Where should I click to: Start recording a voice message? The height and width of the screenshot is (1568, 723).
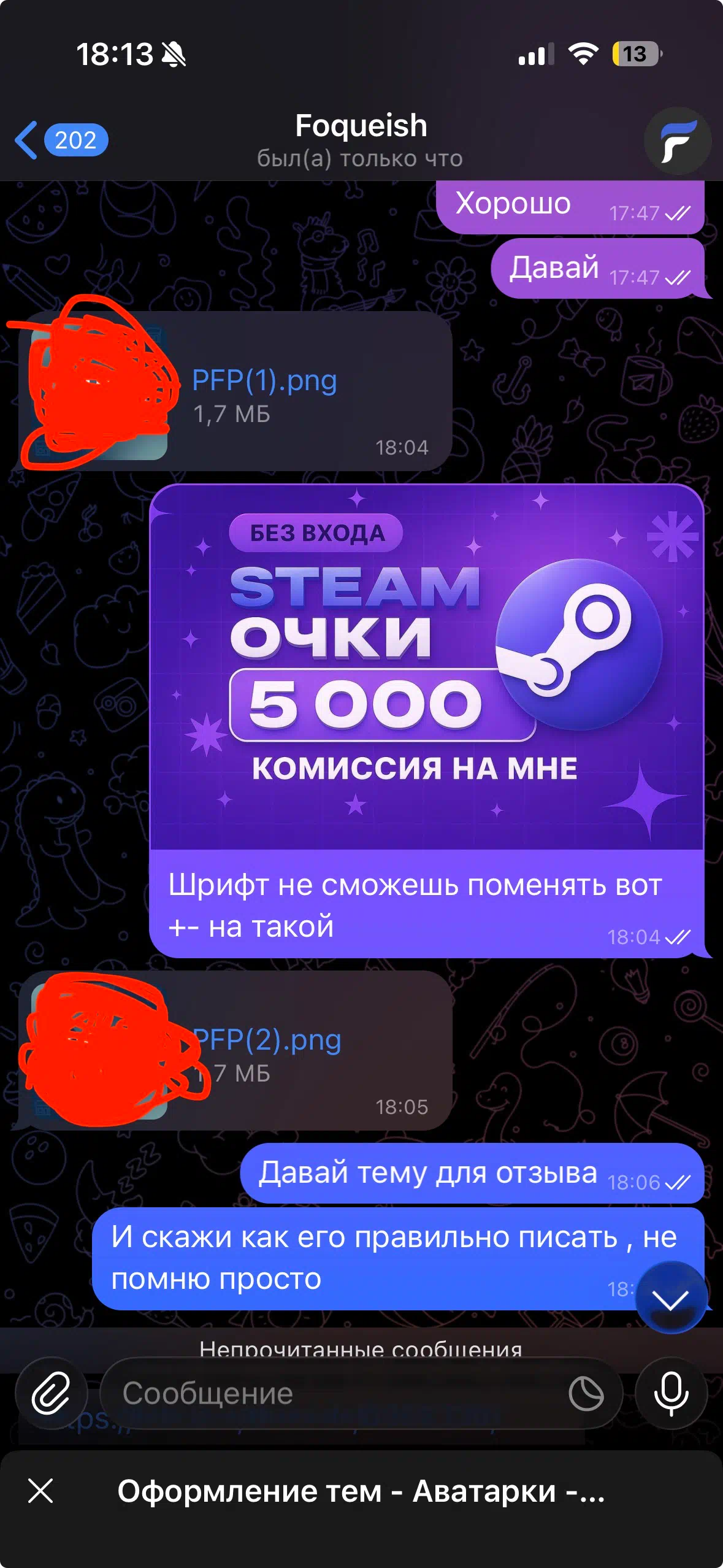coord(671,1393)
